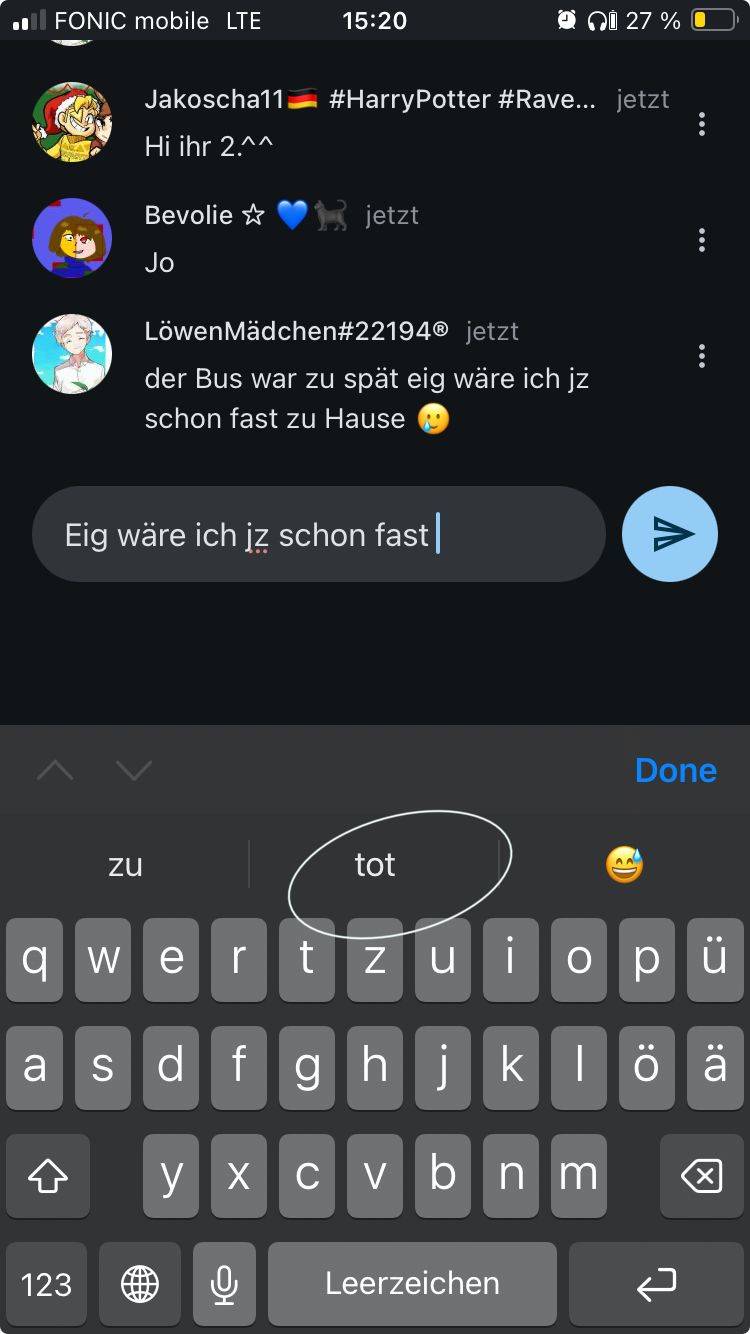
Task: Open Jakoscha11's profile picture
Action: click(x=72, y=123)
